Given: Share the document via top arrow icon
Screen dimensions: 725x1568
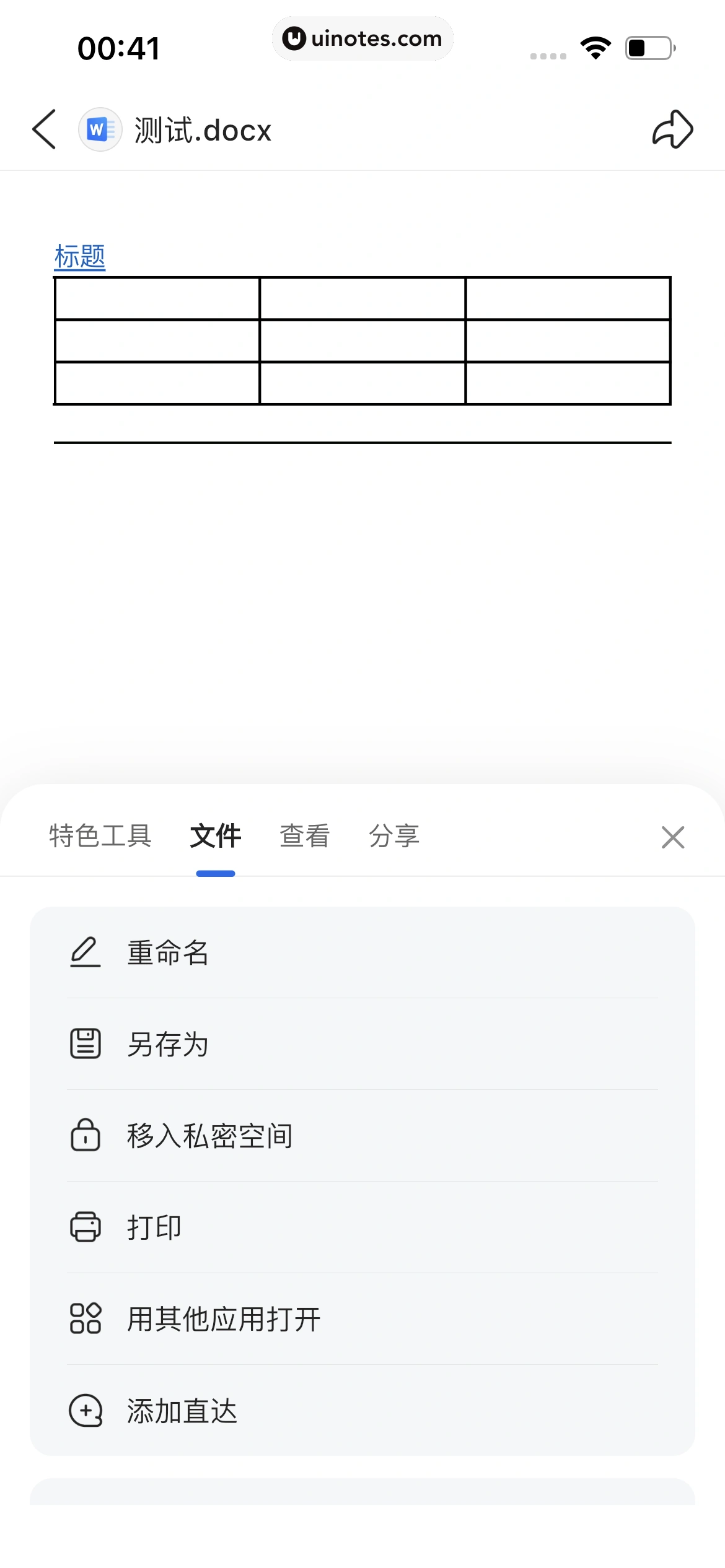Looking at the screenshot, I should pyautogui.click(x=672, y=129).
